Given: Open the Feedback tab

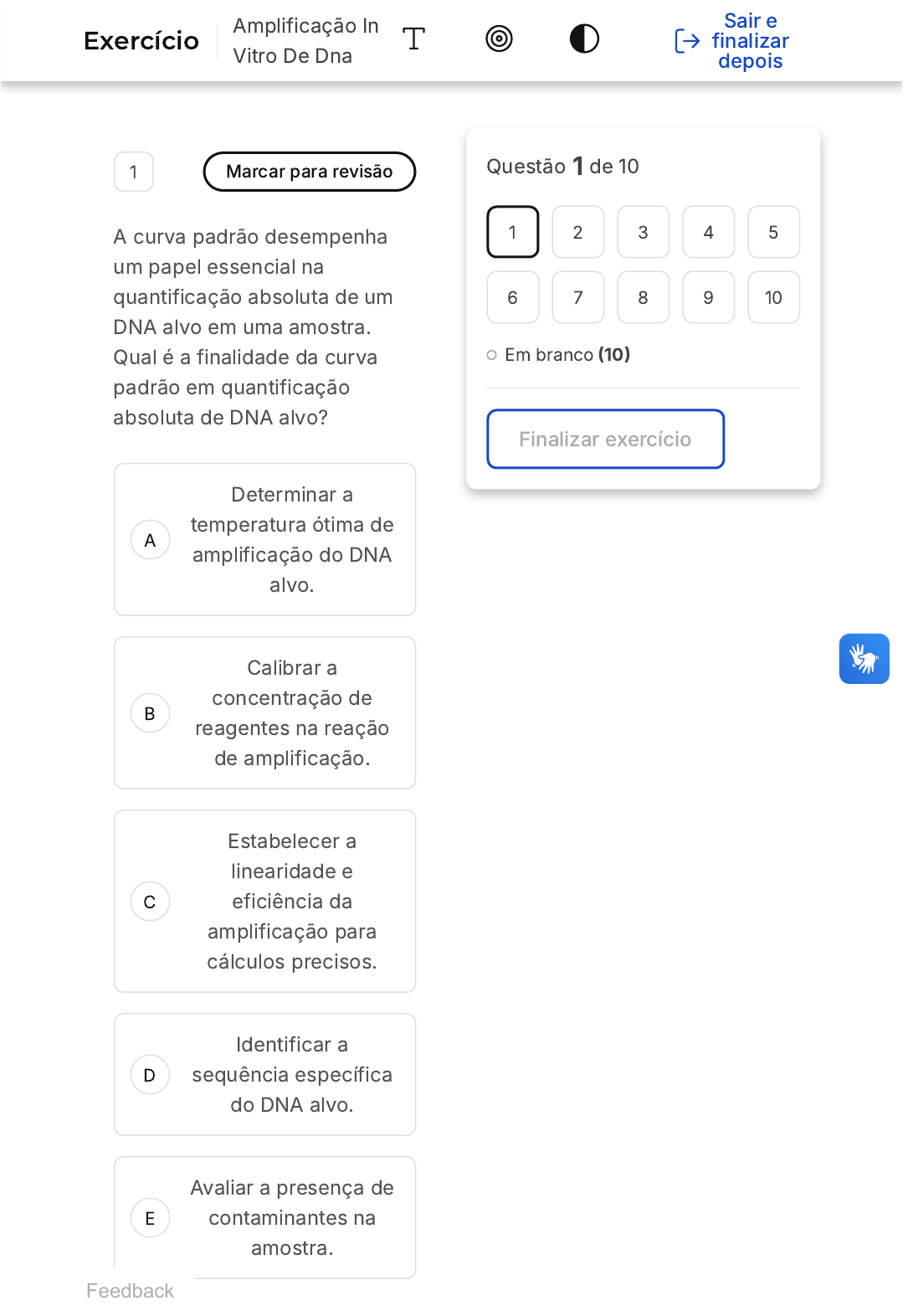Looking at the screenshot, I should pyautogui.click(x=131, y=1291).
